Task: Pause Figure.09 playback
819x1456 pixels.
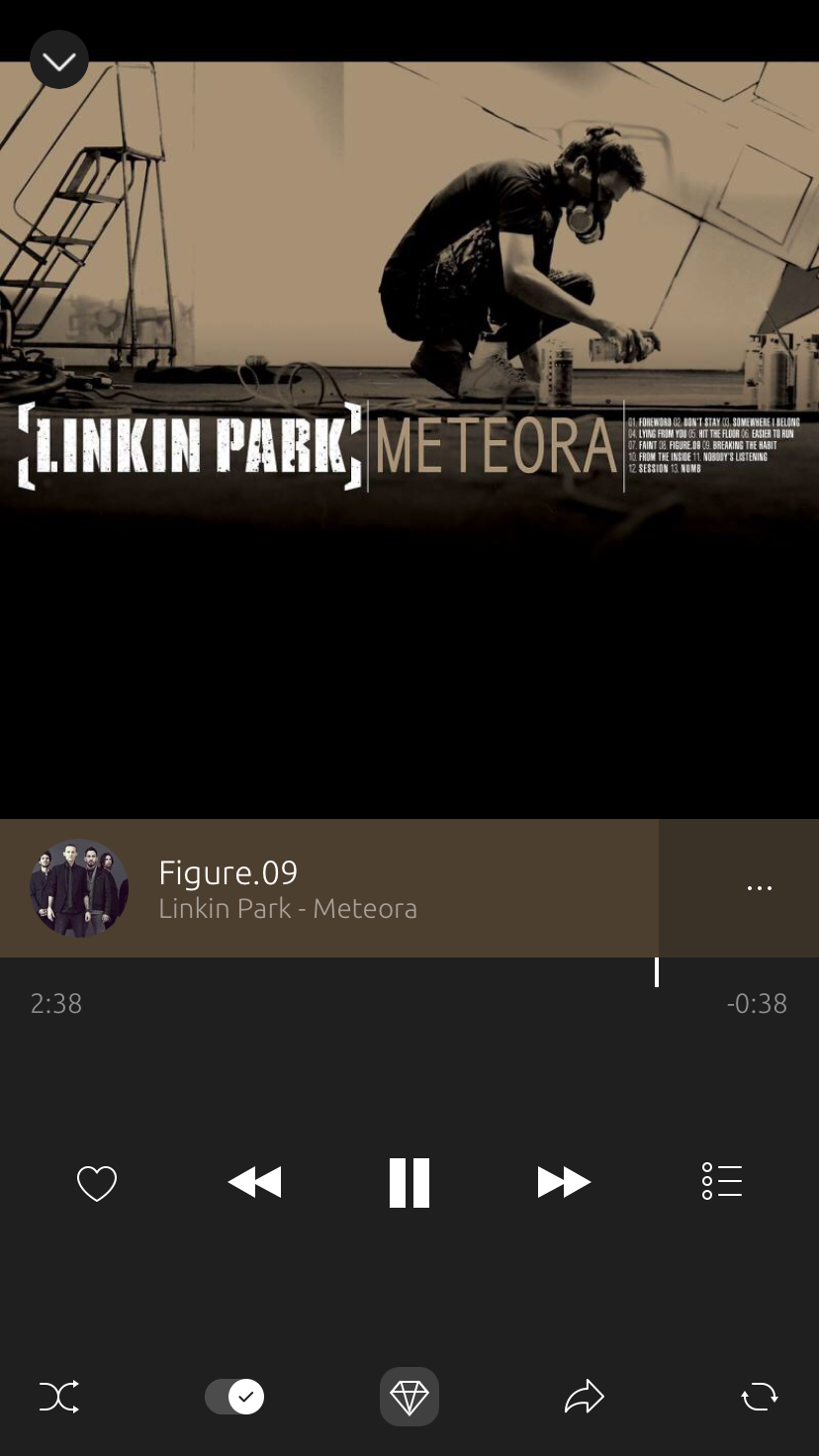Action: point(409,1183)
